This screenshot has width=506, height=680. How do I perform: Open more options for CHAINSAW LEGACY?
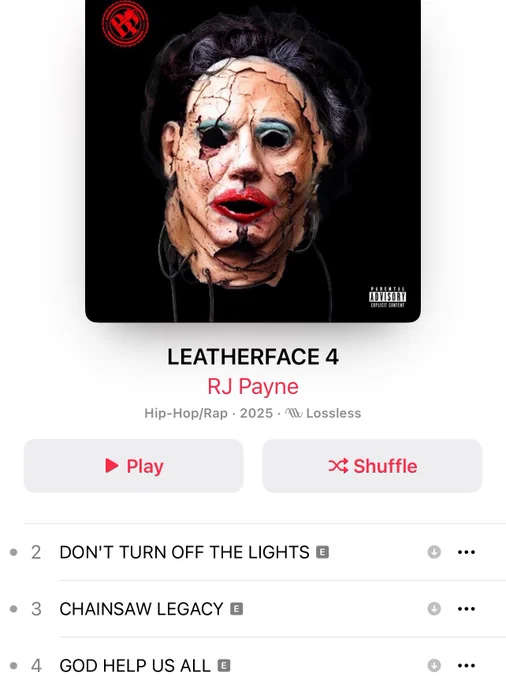pyautogui.click(x=466, y=609)
